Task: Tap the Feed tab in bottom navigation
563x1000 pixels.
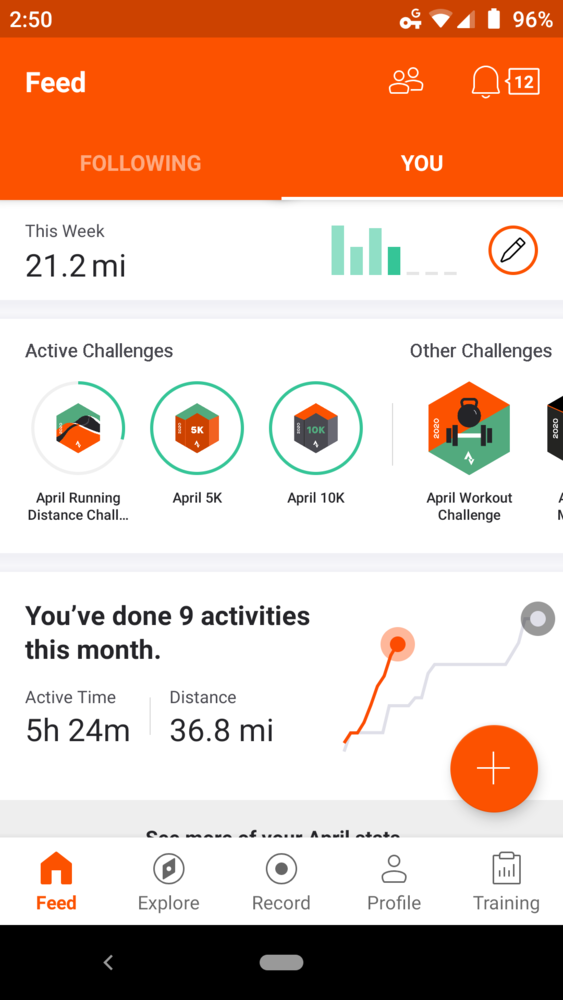Action: 56,881
